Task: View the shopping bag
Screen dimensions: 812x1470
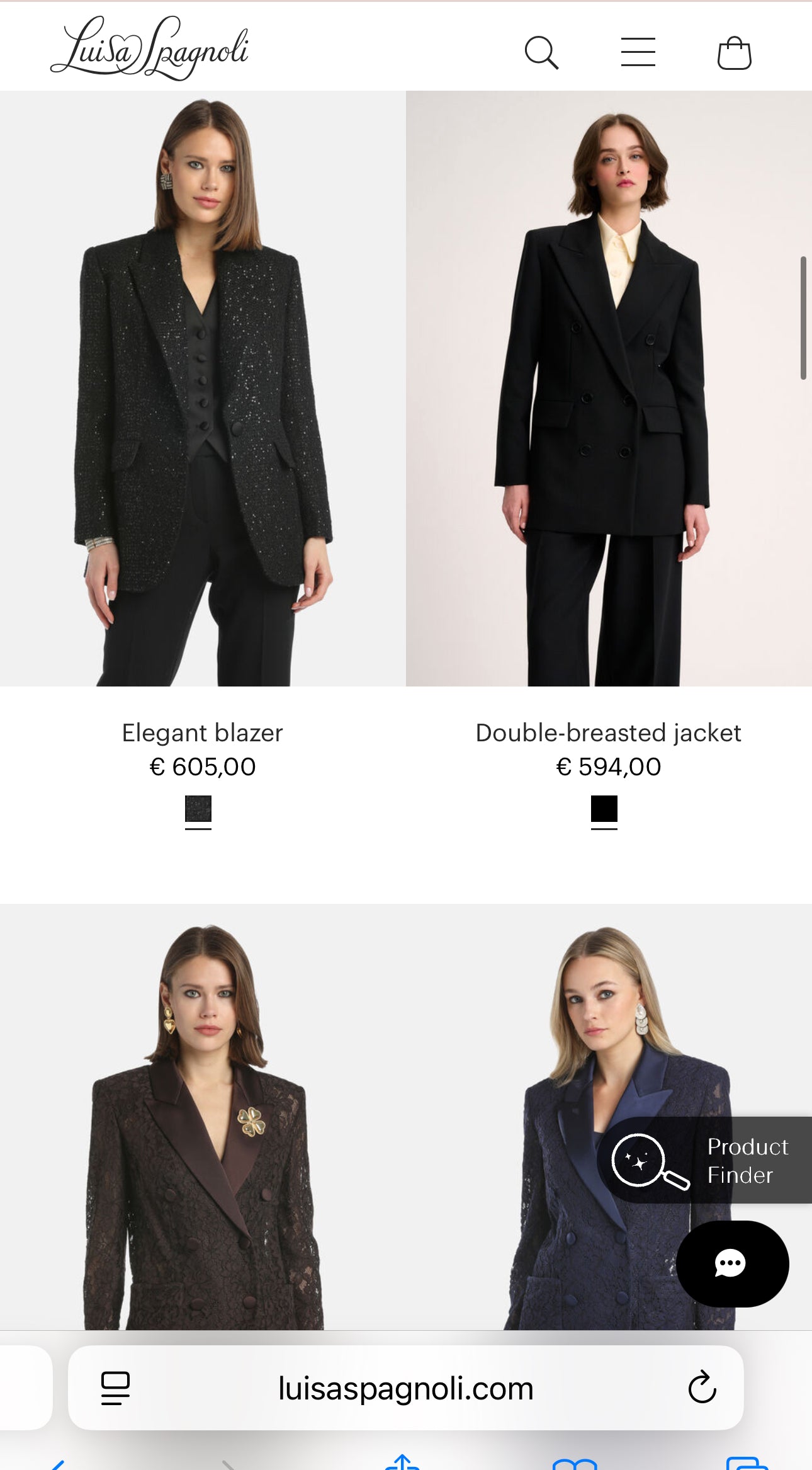Action: pos(734,53)
